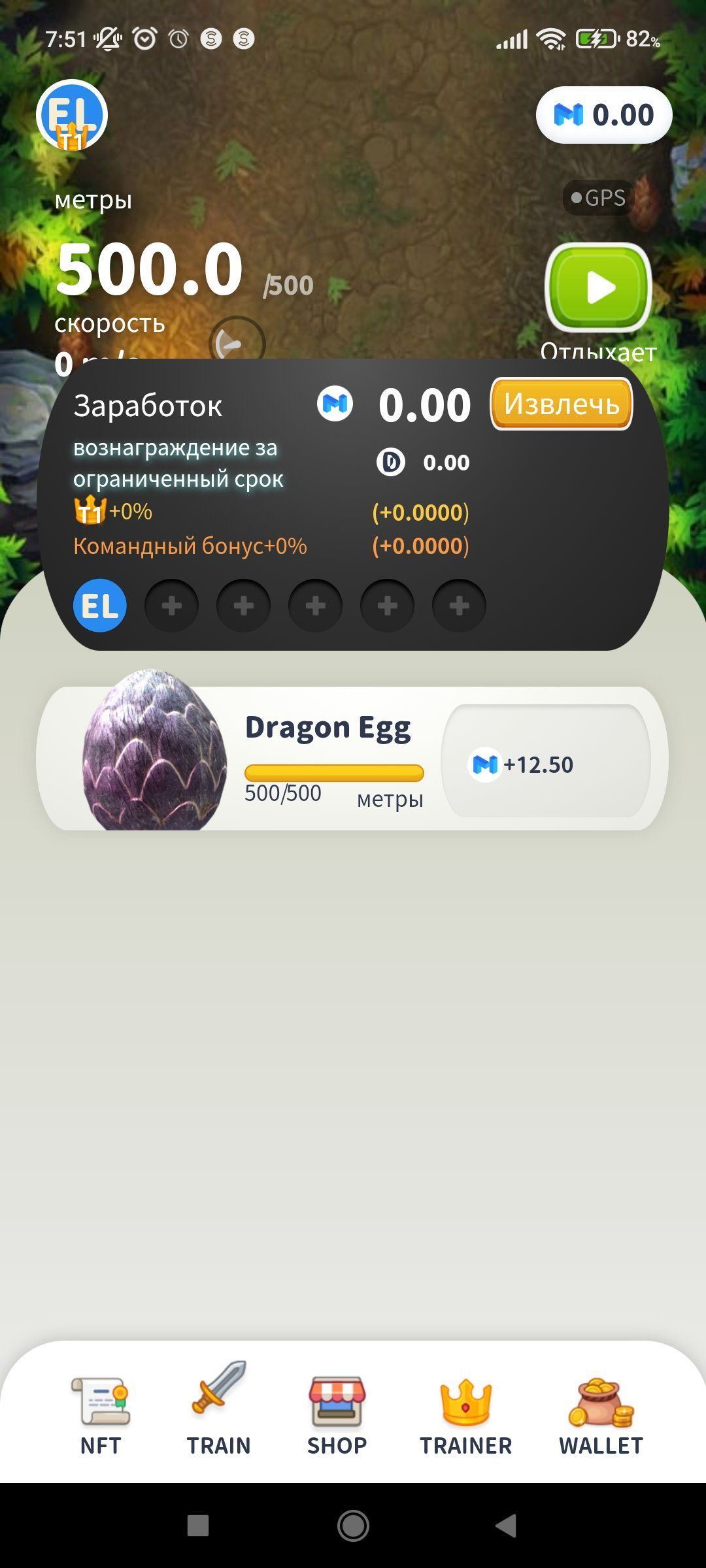Image resolution: width=706 pixels, height=1568 pixels.
Task: Select the EL team member slot
Action: 100,606
